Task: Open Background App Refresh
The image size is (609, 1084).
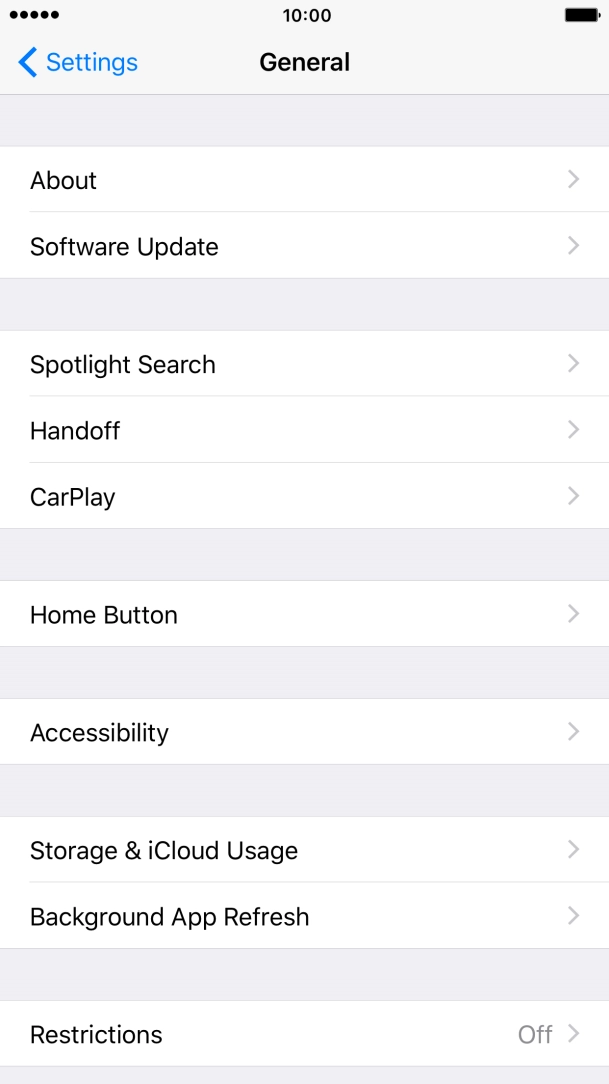Action: [x=304, y=916]
